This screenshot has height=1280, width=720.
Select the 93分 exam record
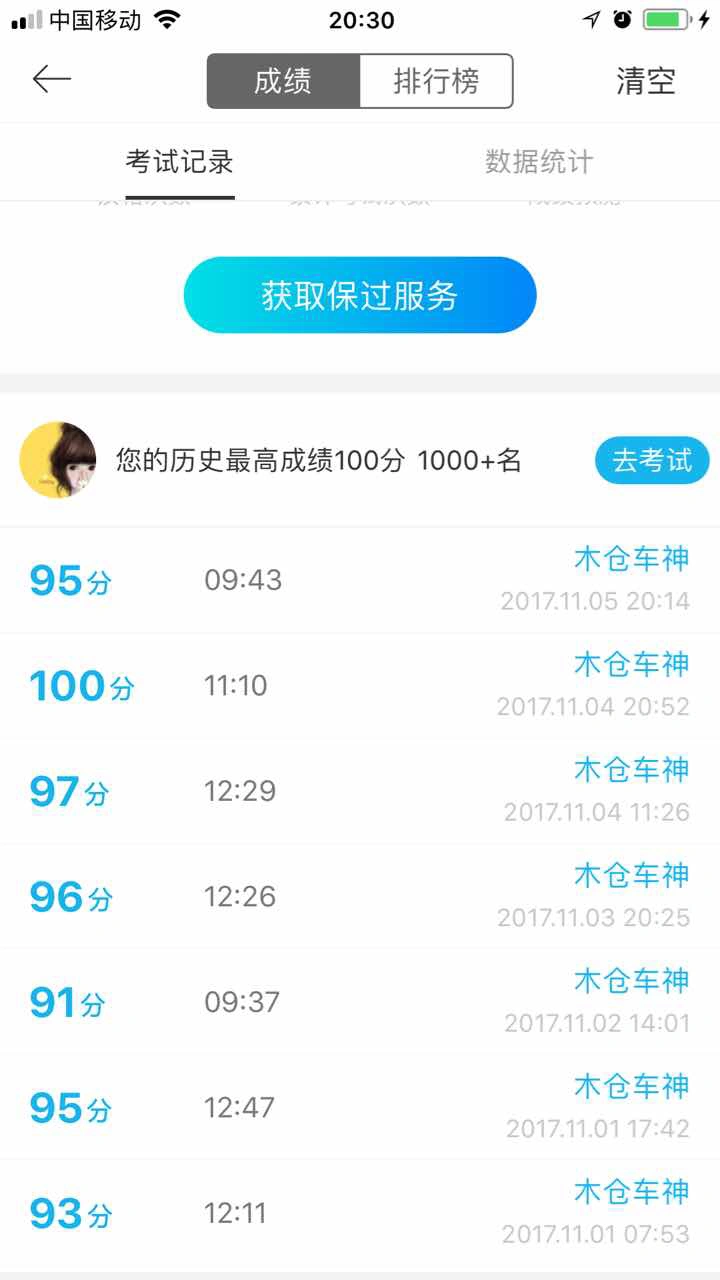tap(360, 1214)
